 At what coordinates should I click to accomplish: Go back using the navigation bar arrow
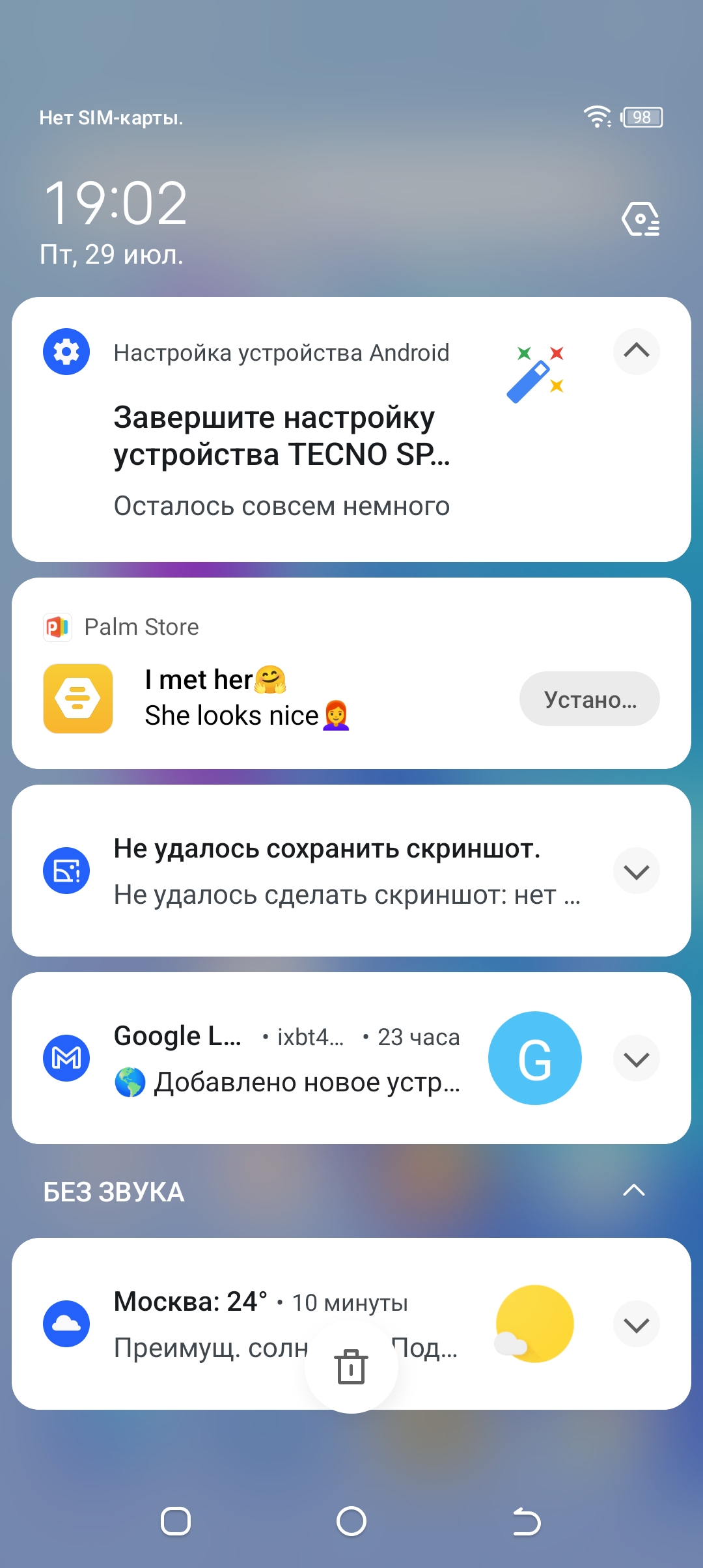click(x=526, y=1522)
